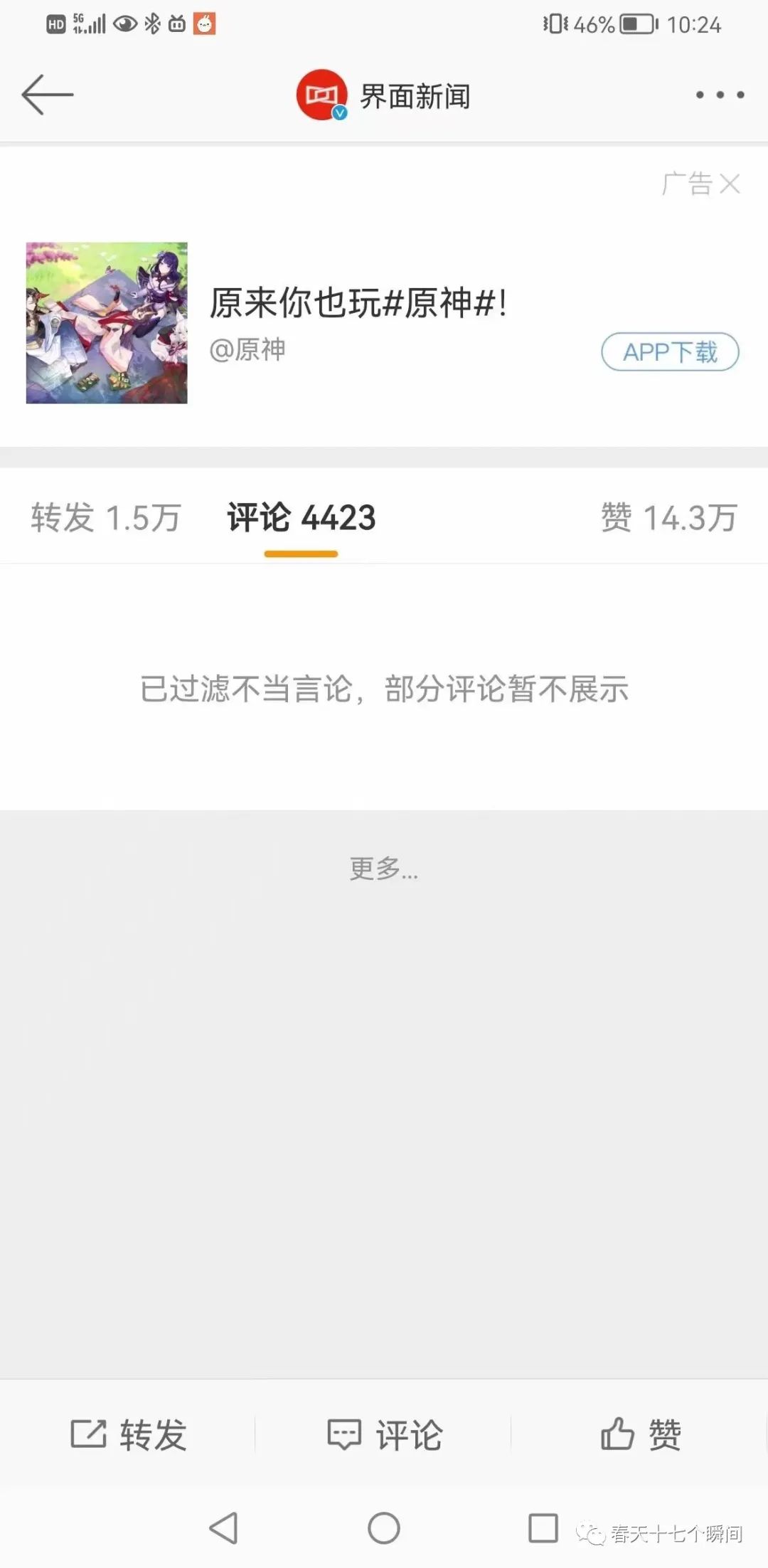Dismiss the 广告 ad with the X
The image size is (768, 1568).
730,184
